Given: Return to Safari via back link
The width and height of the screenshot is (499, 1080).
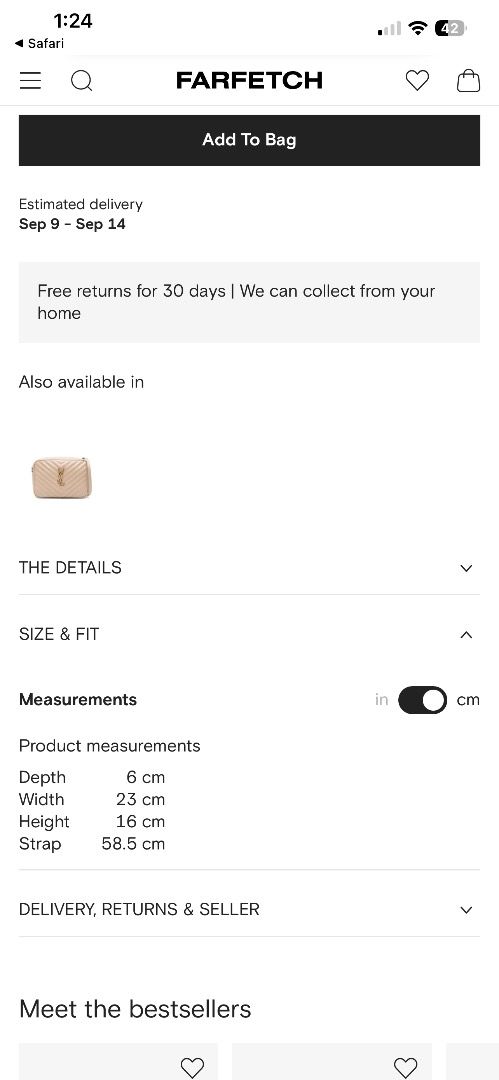Looking at the screenshot, I should point(39,43).
